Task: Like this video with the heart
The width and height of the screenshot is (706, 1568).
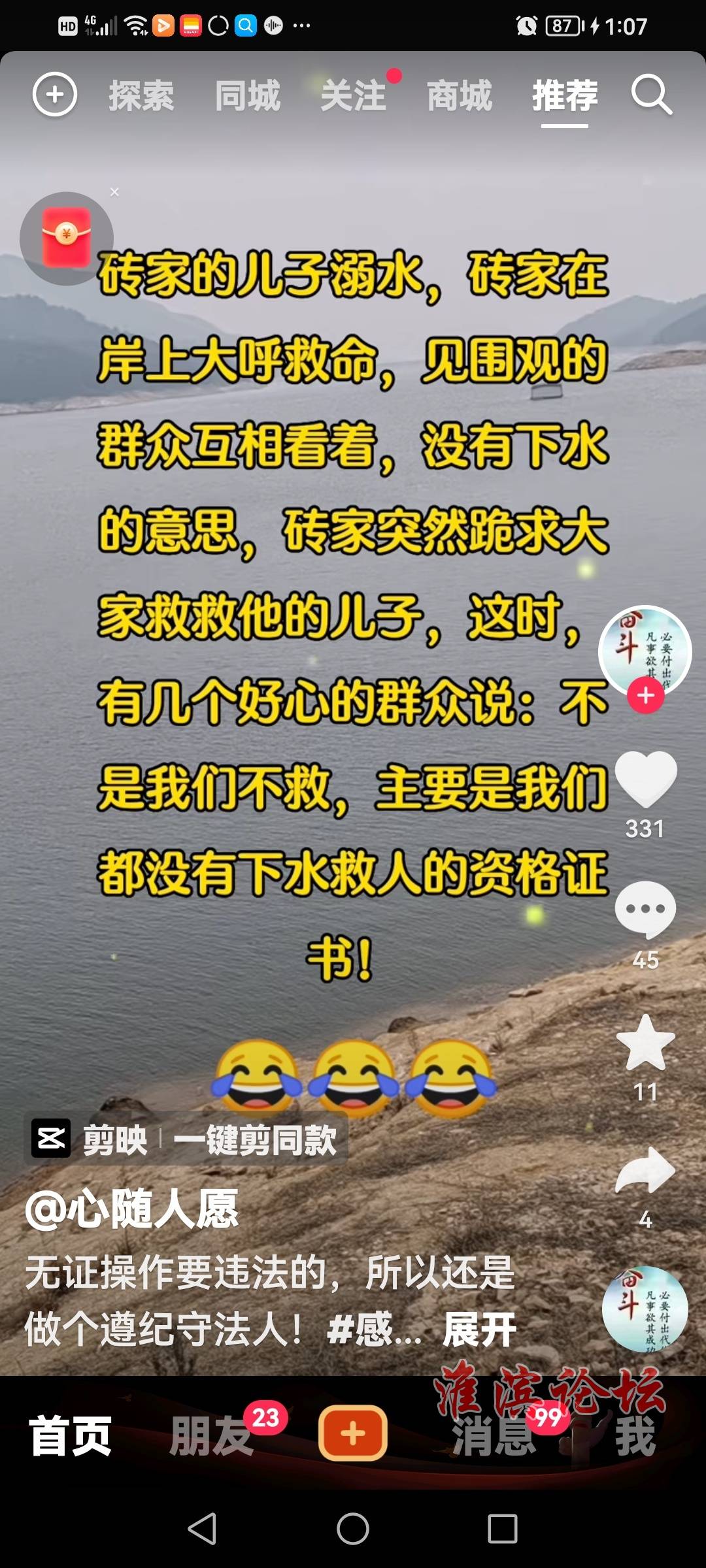Action: point(645,779)
